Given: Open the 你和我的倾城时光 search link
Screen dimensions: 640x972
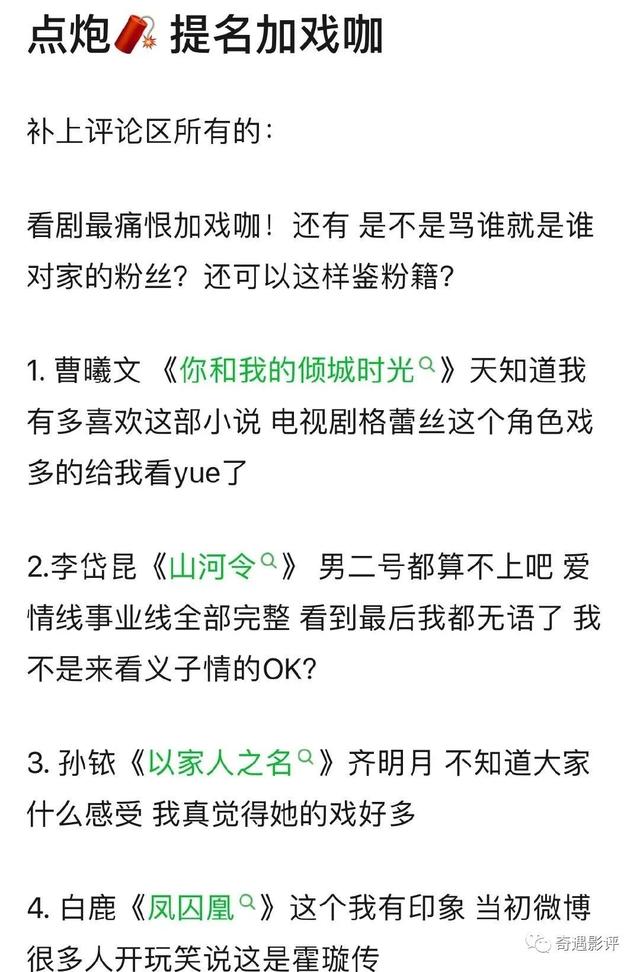Looking at the screenshot, I should click(x=308, y=370).
